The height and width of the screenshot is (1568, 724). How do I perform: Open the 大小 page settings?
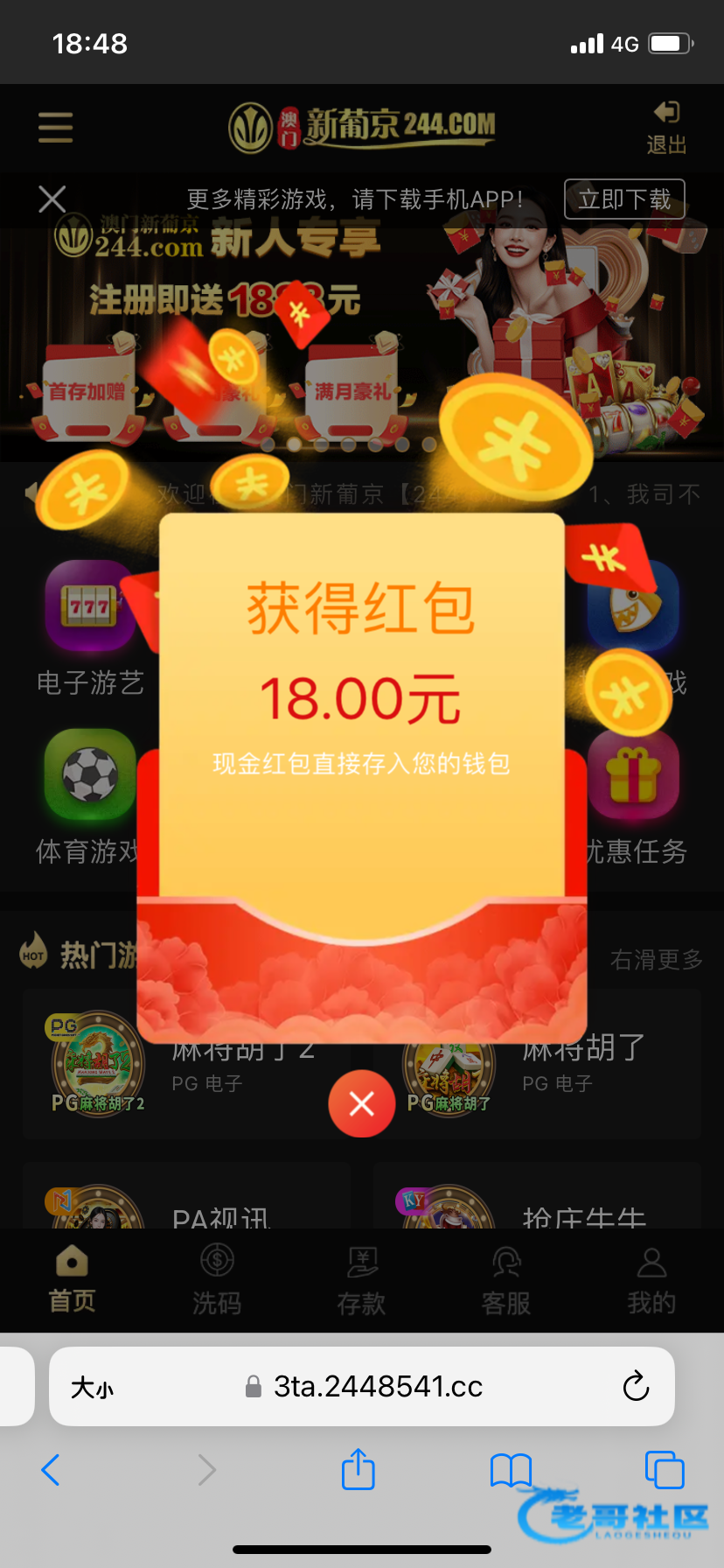coord(92,1388)
